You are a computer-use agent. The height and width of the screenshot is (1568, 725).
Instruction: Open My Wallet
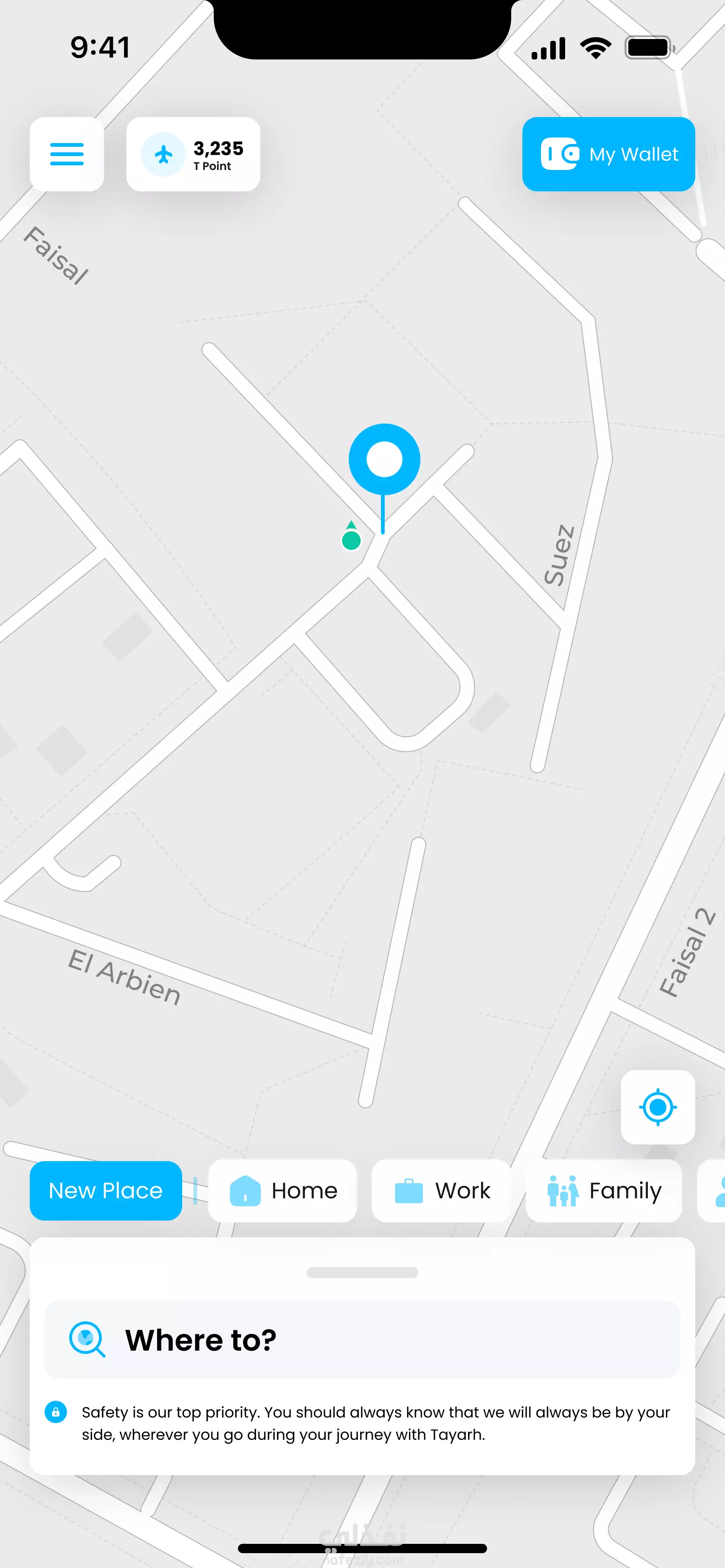[x=608, y=154]
